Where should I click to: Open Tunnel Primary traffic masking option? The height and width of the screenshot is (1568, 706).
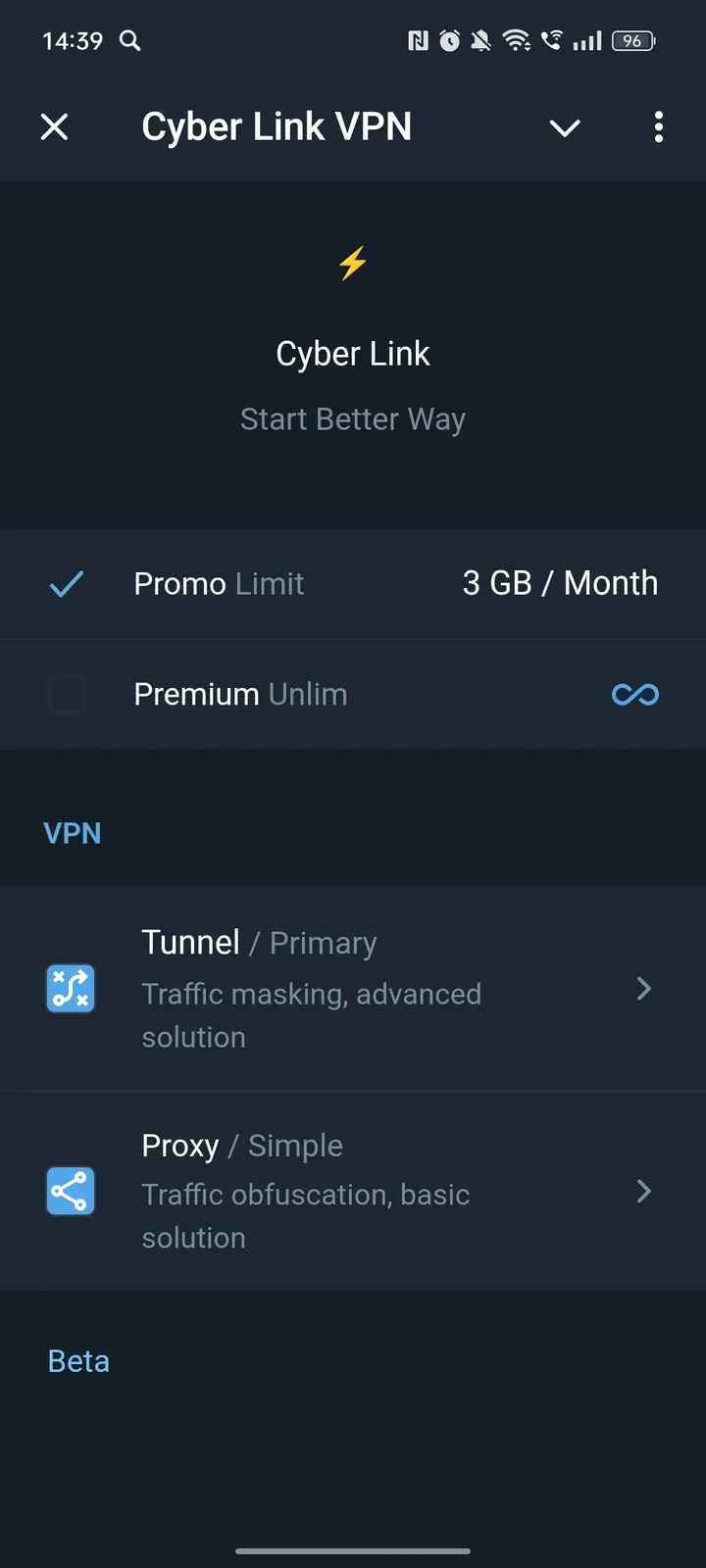click(353, 989)
